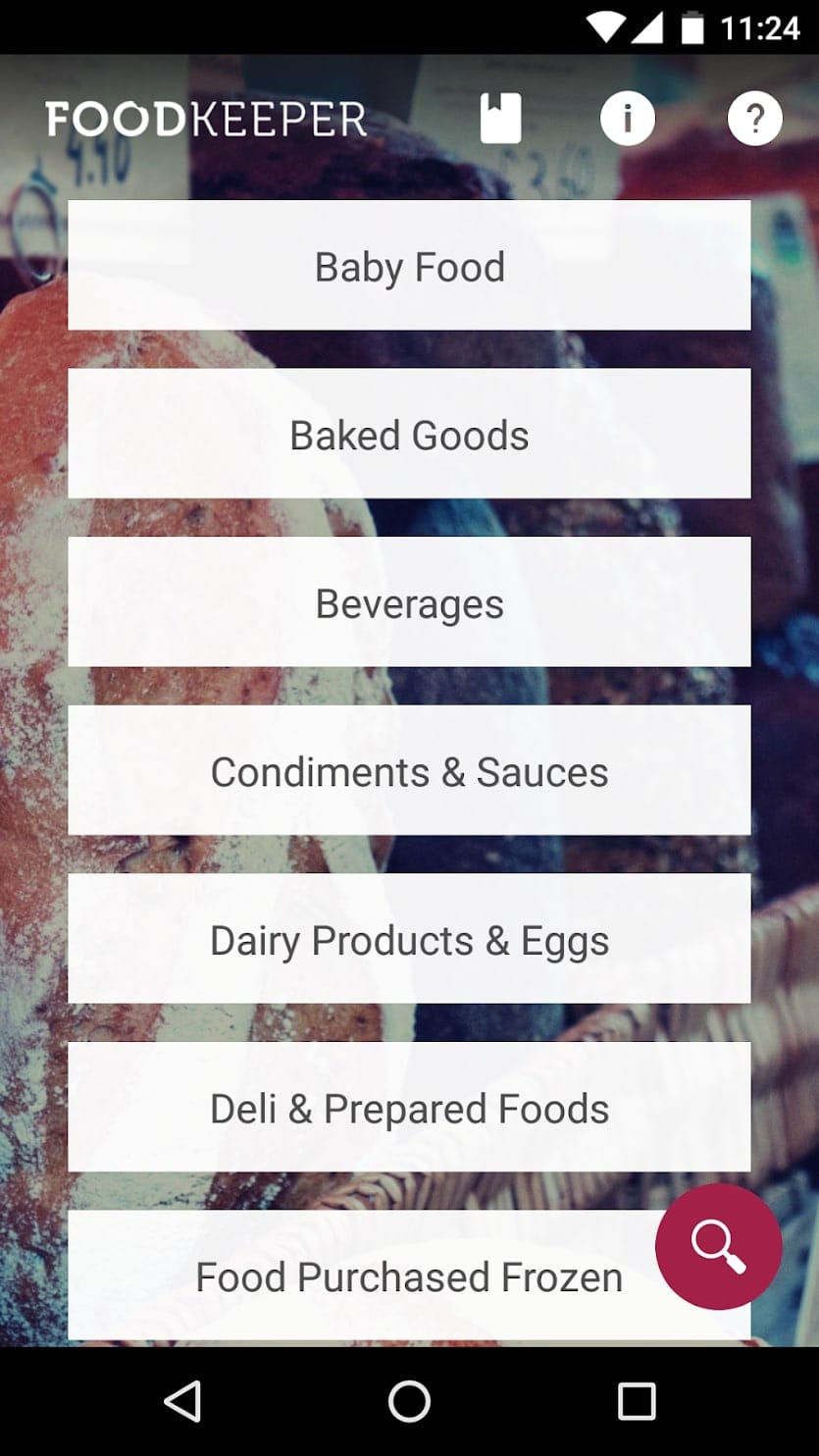The image size is (819, 1456).
Task: Open Food Purchased Frozen
Action: 409,1275
